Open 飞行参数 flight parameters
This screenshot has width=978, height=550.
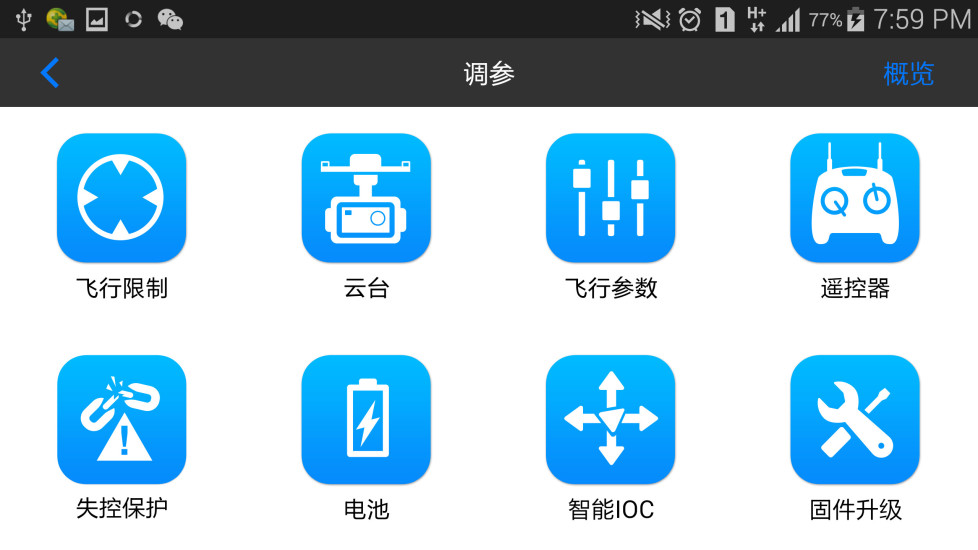coord(610,198)
